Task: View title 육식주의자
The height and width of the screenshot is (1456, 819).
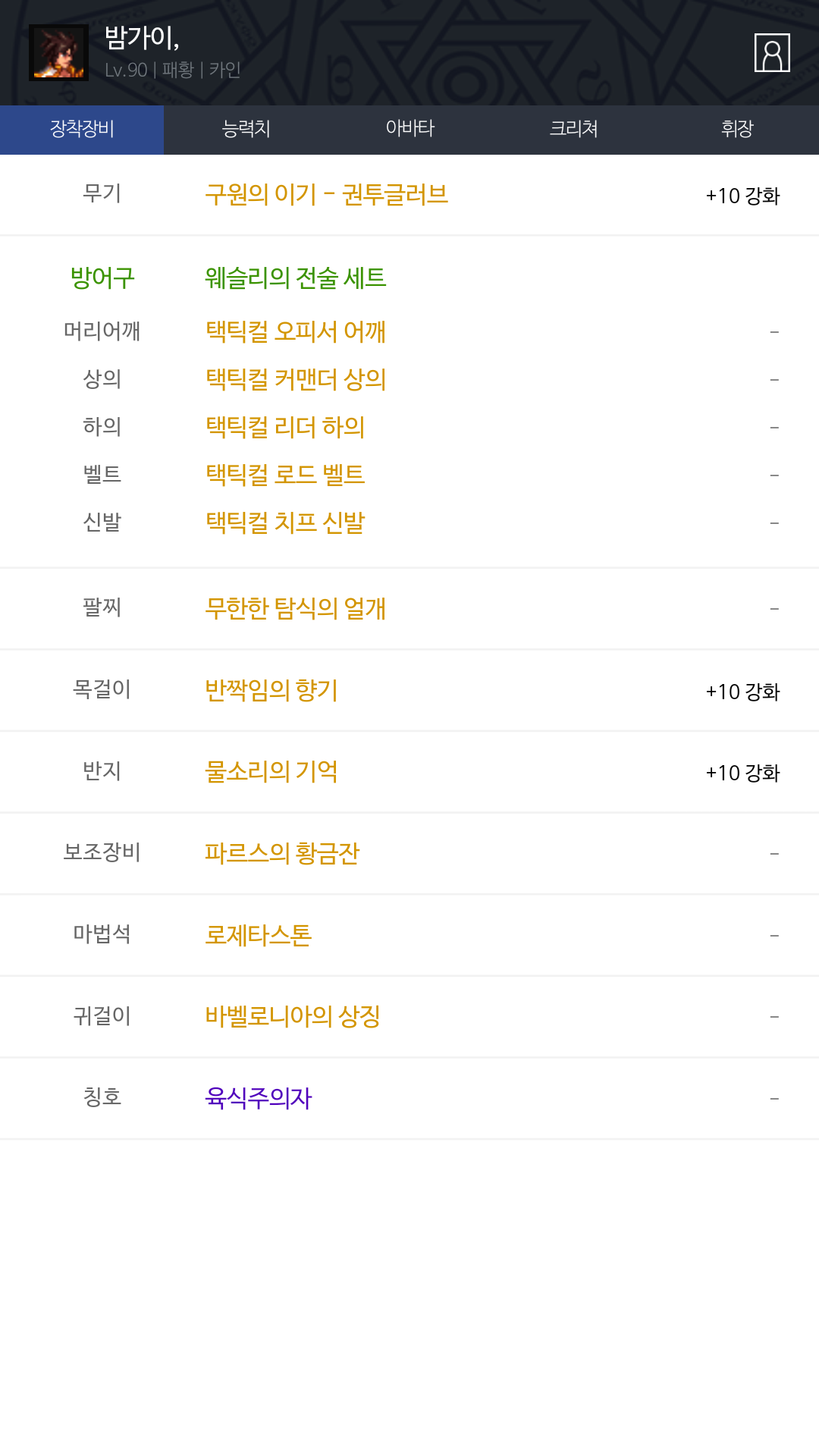Action: pyautogui.click(x=259, y=1098)
